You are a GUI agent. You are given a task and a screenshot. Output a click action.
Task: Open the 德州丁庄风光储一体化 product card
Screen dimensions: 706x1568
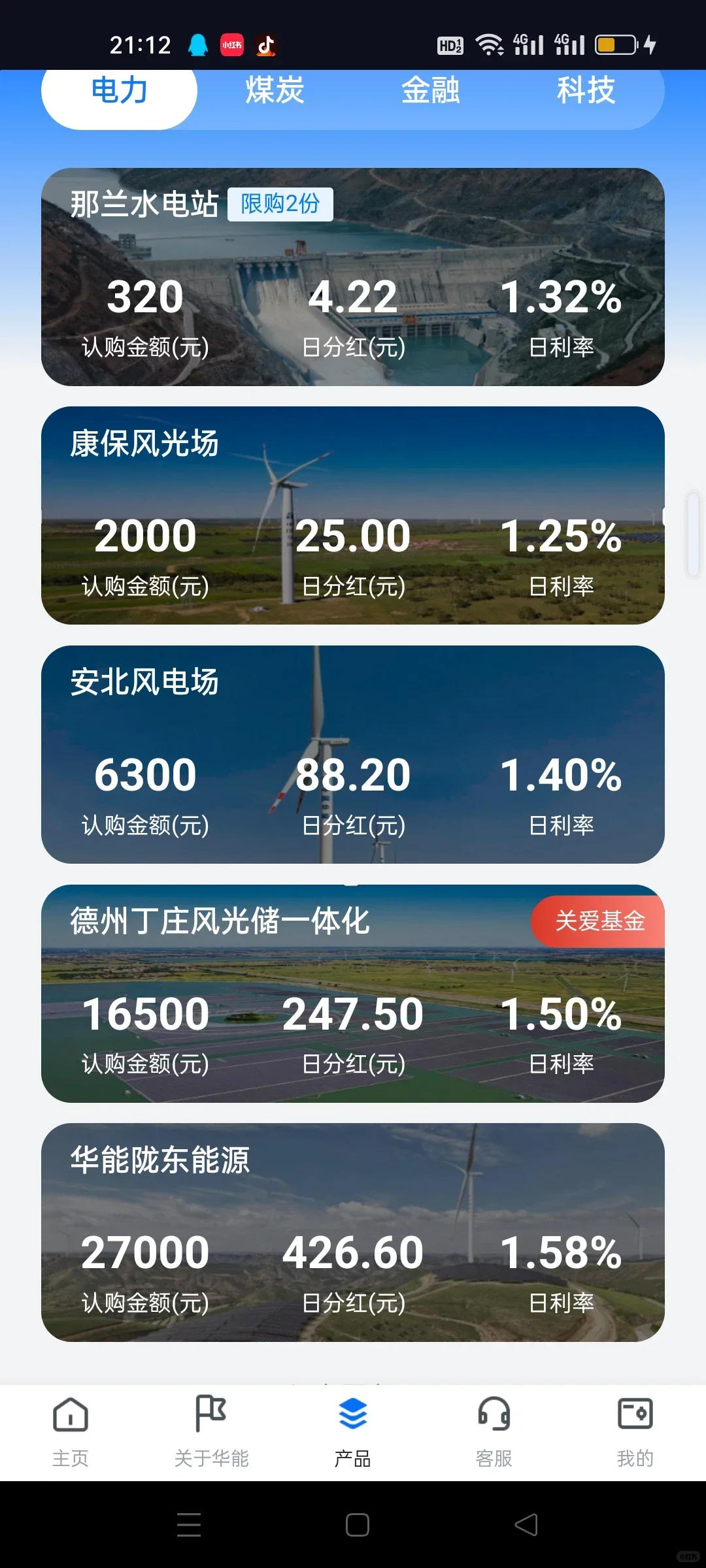click(x=353, y=994)
